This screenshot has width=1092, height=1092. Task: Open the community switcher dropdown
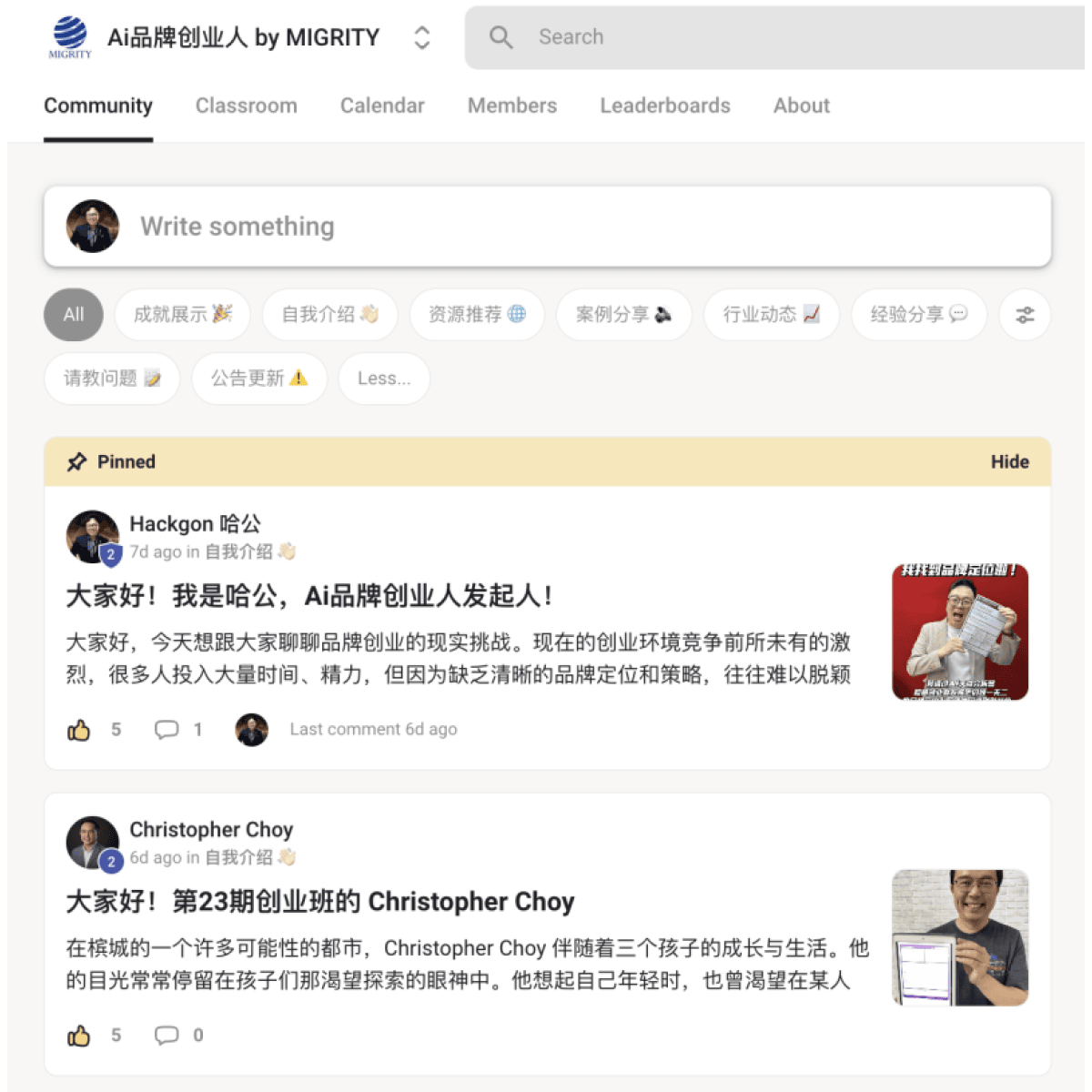click(x=421, y=37)
